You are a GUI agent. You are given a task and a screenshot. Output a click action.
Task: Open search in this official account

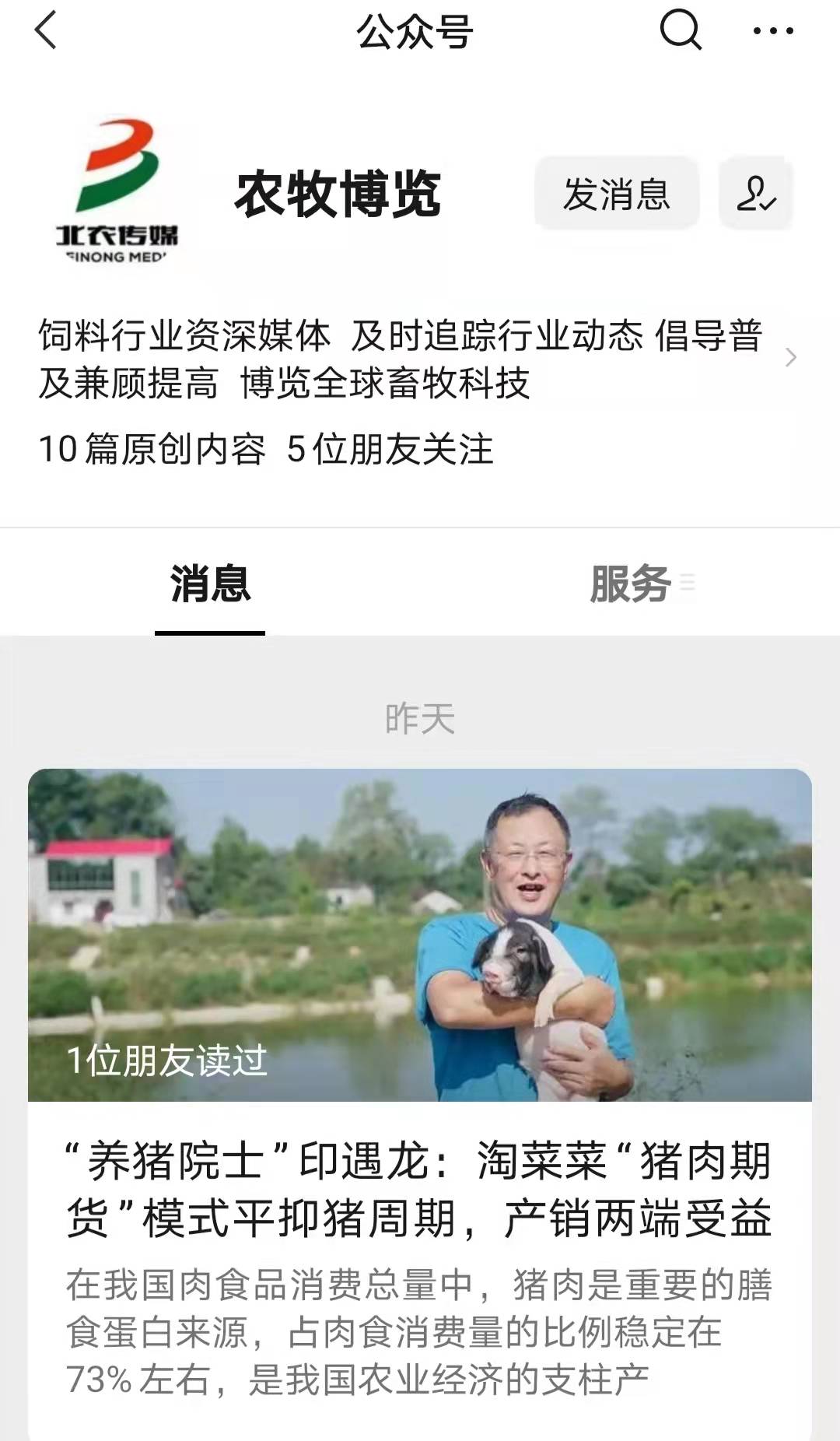[x=681, y=32]
